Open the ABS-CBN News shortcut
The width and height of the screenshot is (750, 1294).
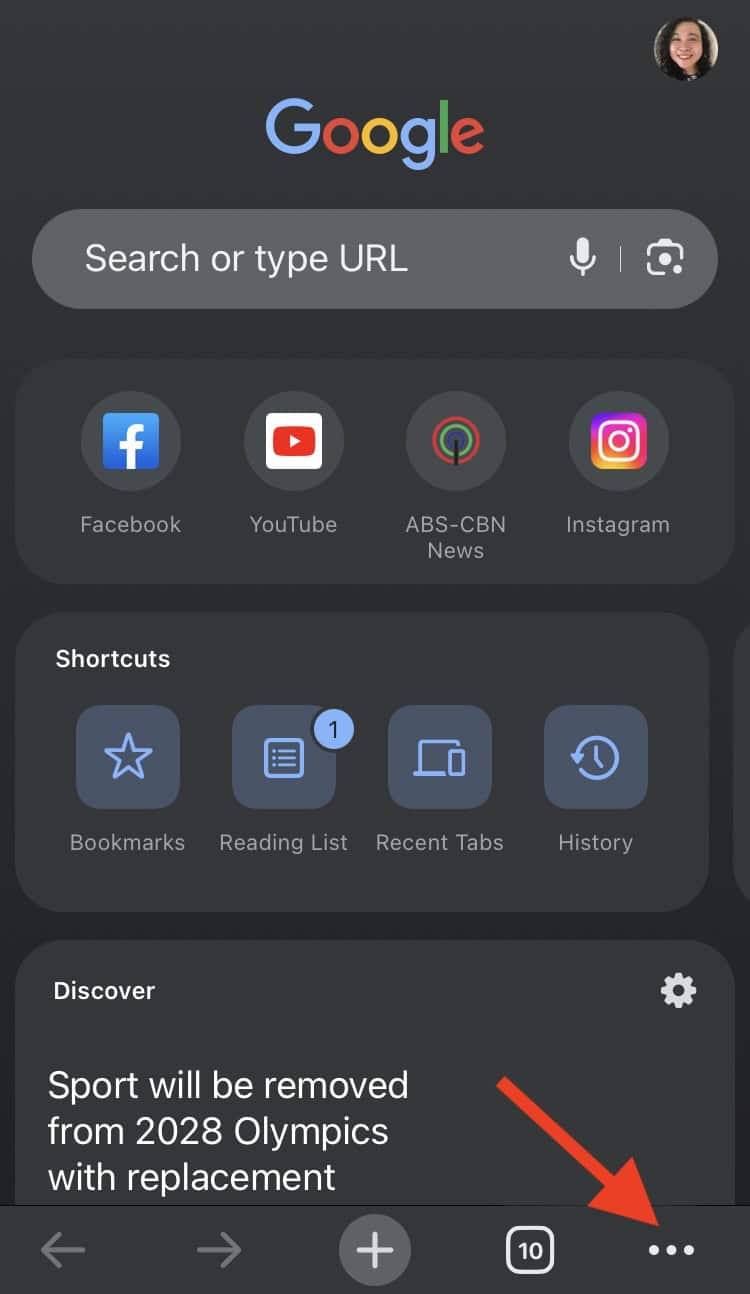click(455, 441)
